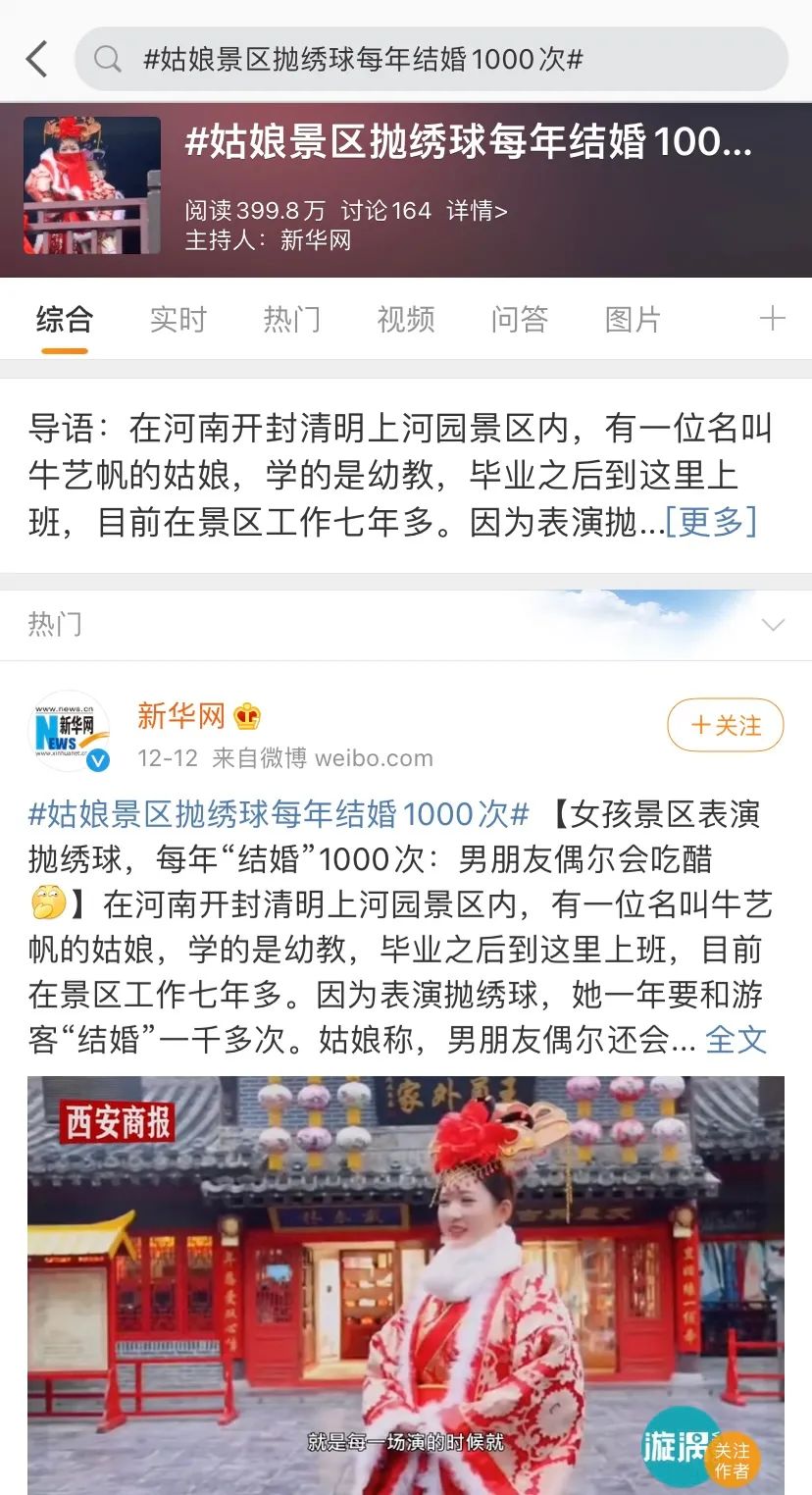This screenshot has width=812, height=1495.
Task: Open the 视频 tab
Action: pyautogui.click(x=405, y=319)
